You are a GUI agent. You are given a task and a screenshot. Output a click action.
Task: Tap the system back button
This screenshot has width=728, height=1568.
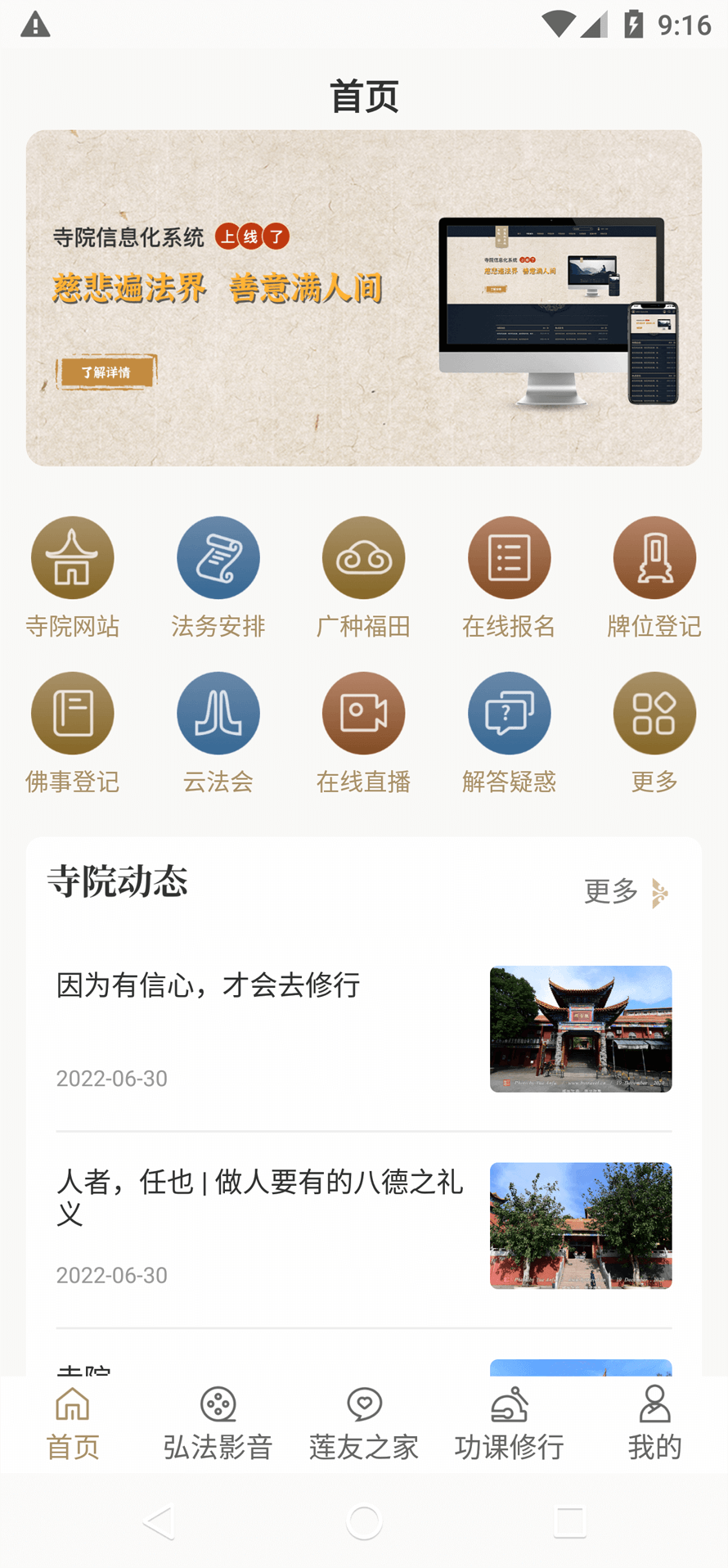pyautogui.click(x=159, y=1522)
